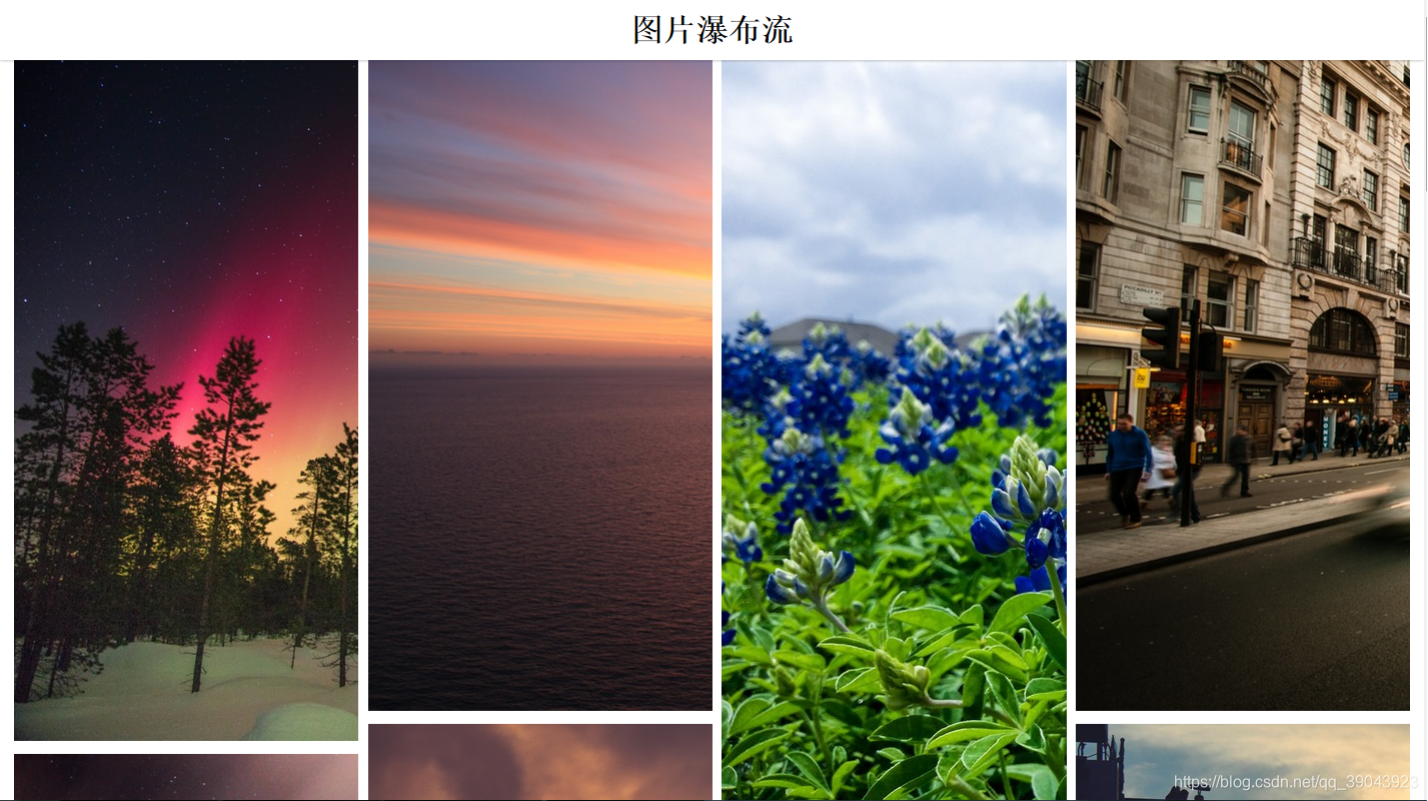Open the aurora night forest photo
1428x801 pixels.
186,400
